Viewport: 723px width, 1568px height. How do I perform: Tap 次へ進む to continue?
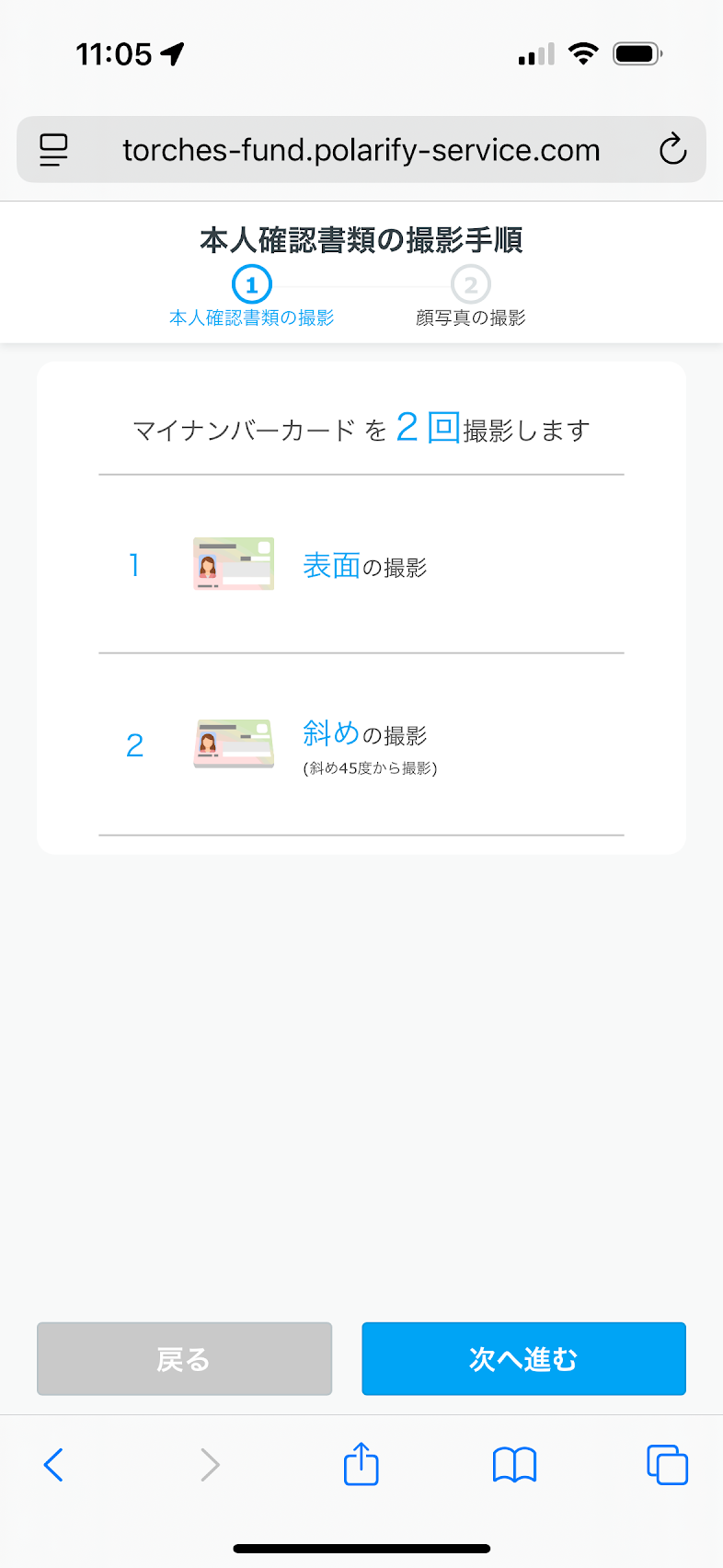pyautogui.click(x=523, y=1358)
